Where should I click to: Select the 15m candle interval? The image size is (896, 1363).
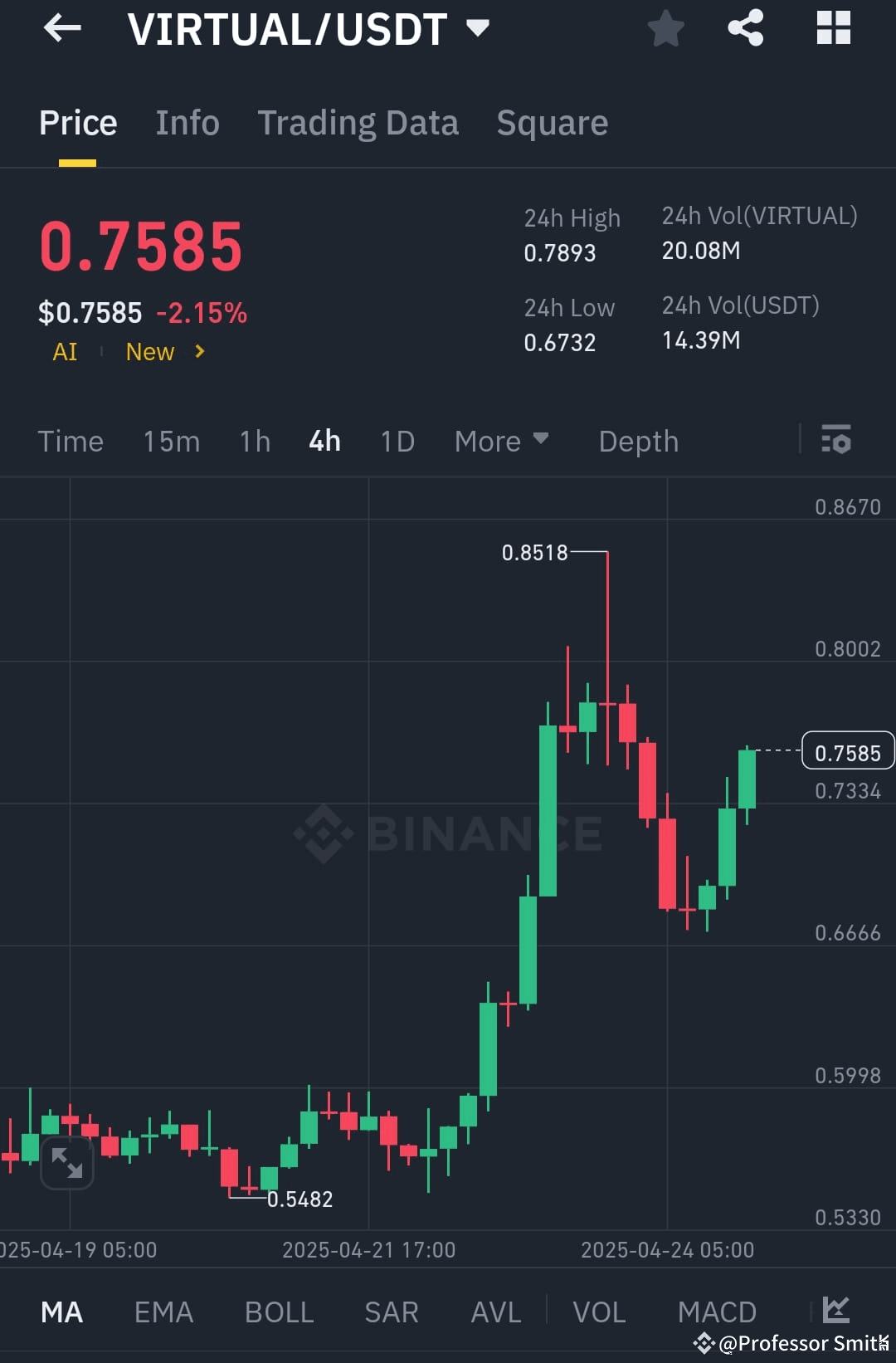click(x=171, y=441)
